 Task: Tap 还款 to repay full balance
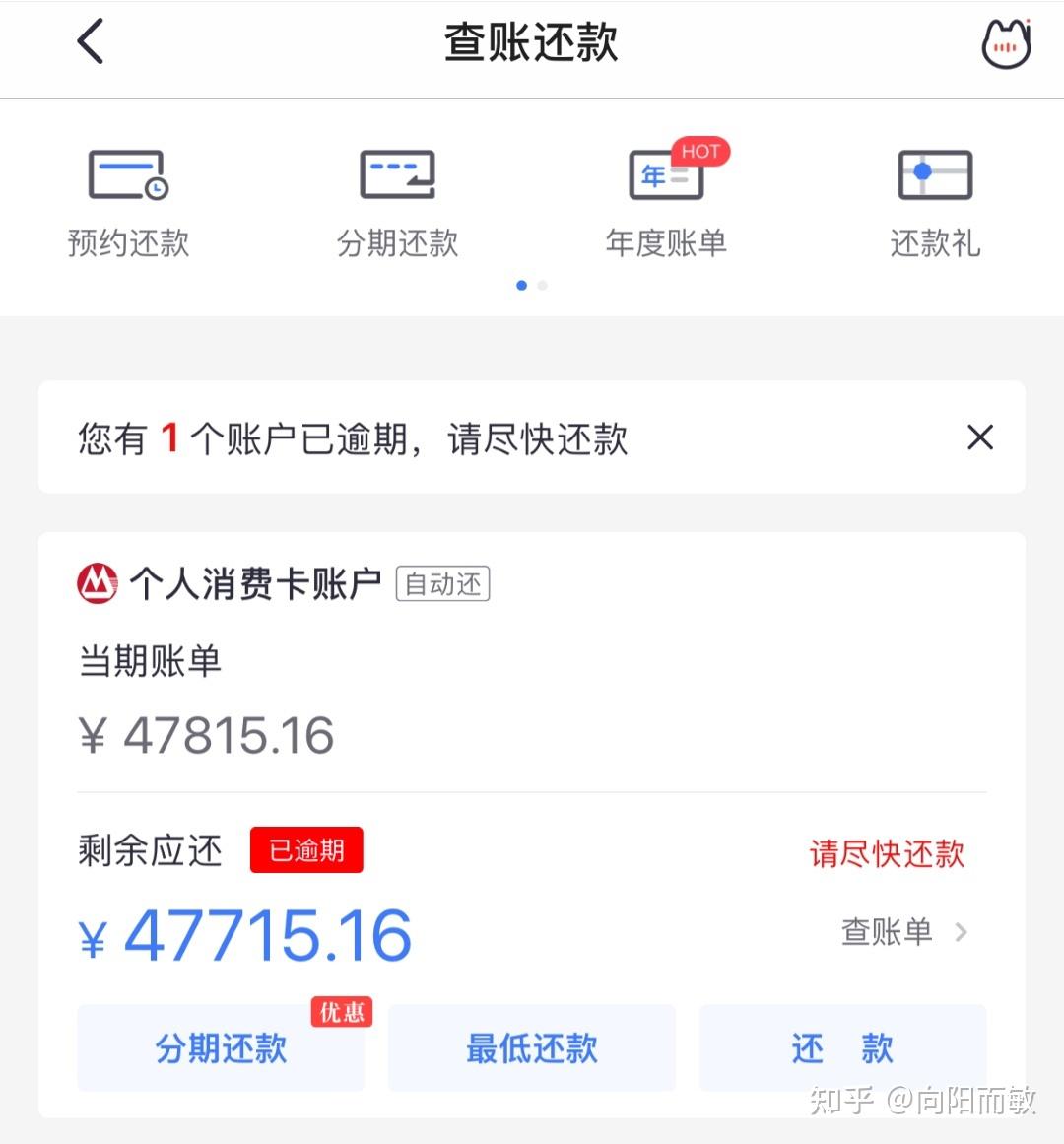[x=842, y=1047]
